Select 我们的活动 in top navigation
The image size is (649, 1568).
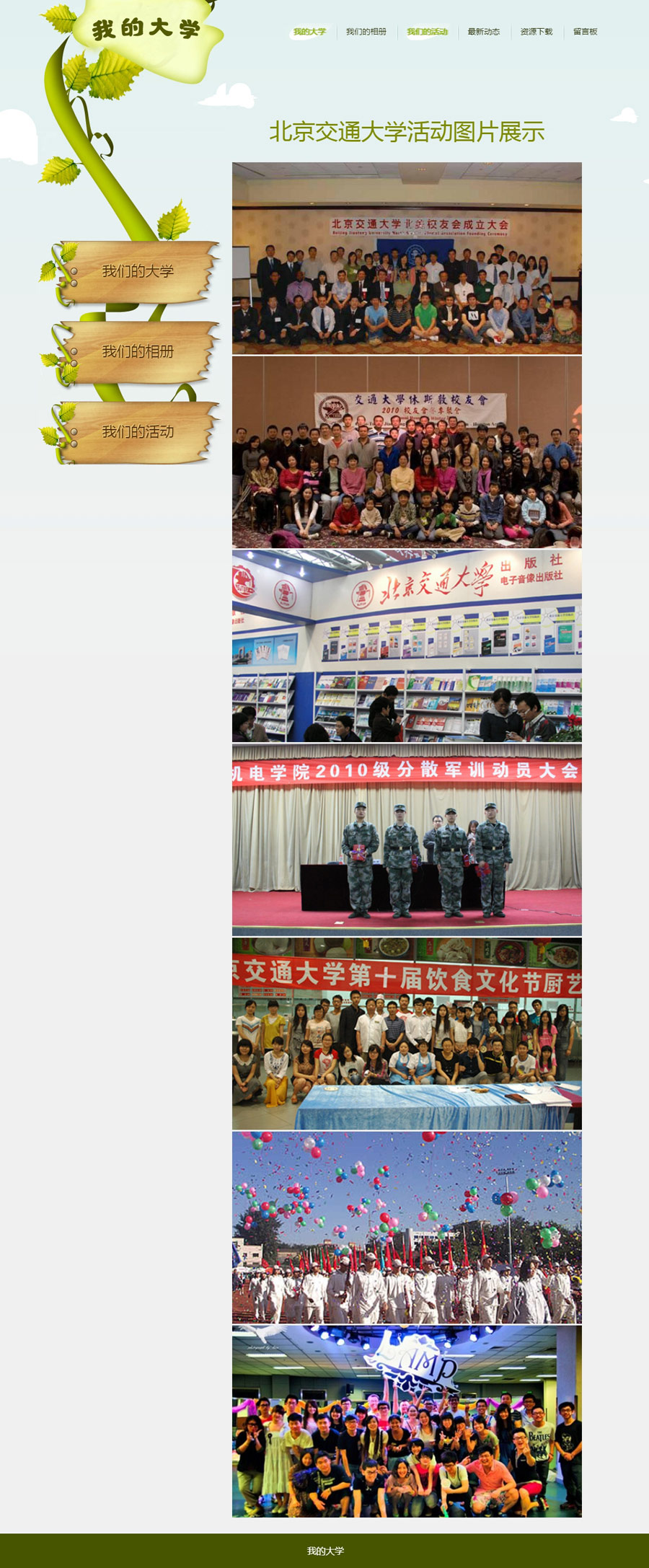click(427, 32)
